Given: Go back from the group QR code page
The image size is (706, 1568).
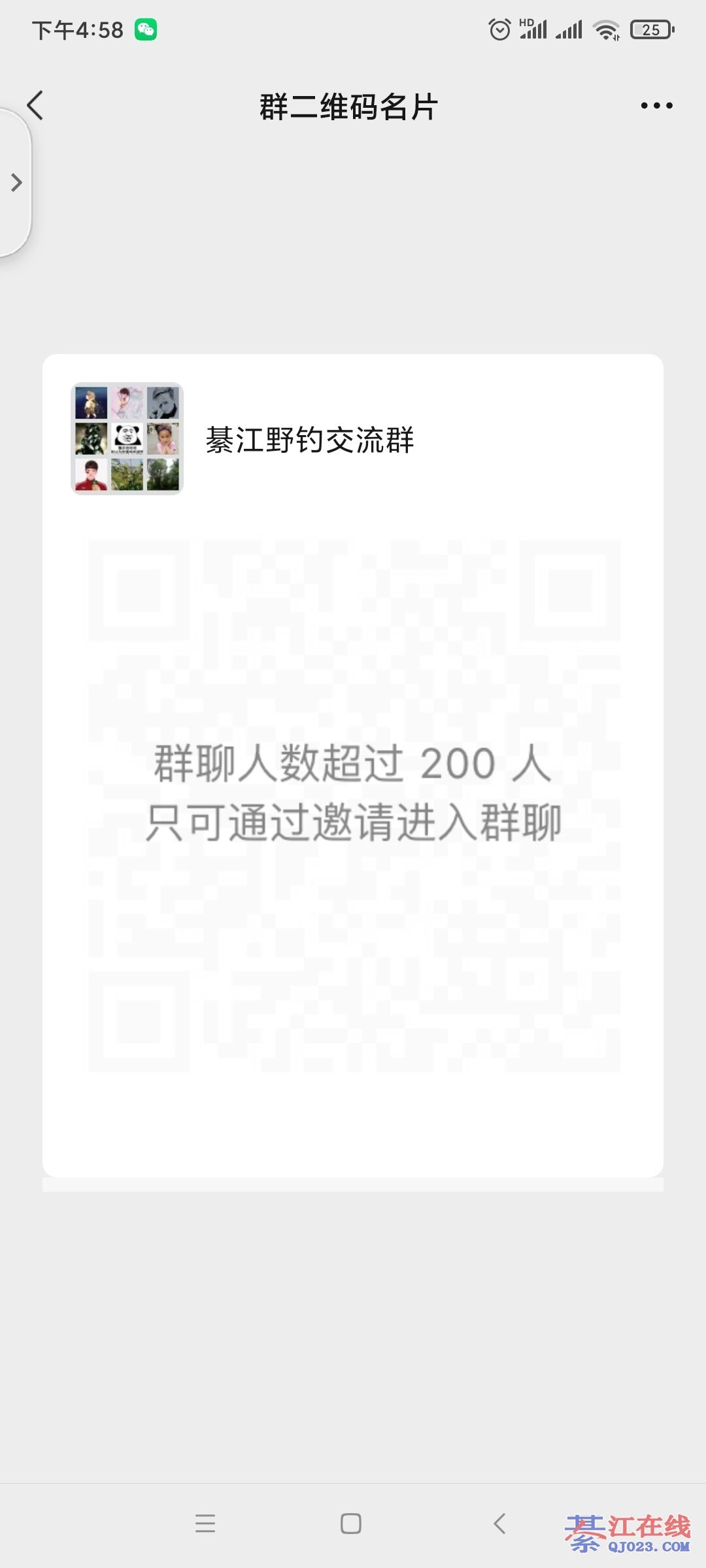Looking at the screenshot, I should (35, 106).
